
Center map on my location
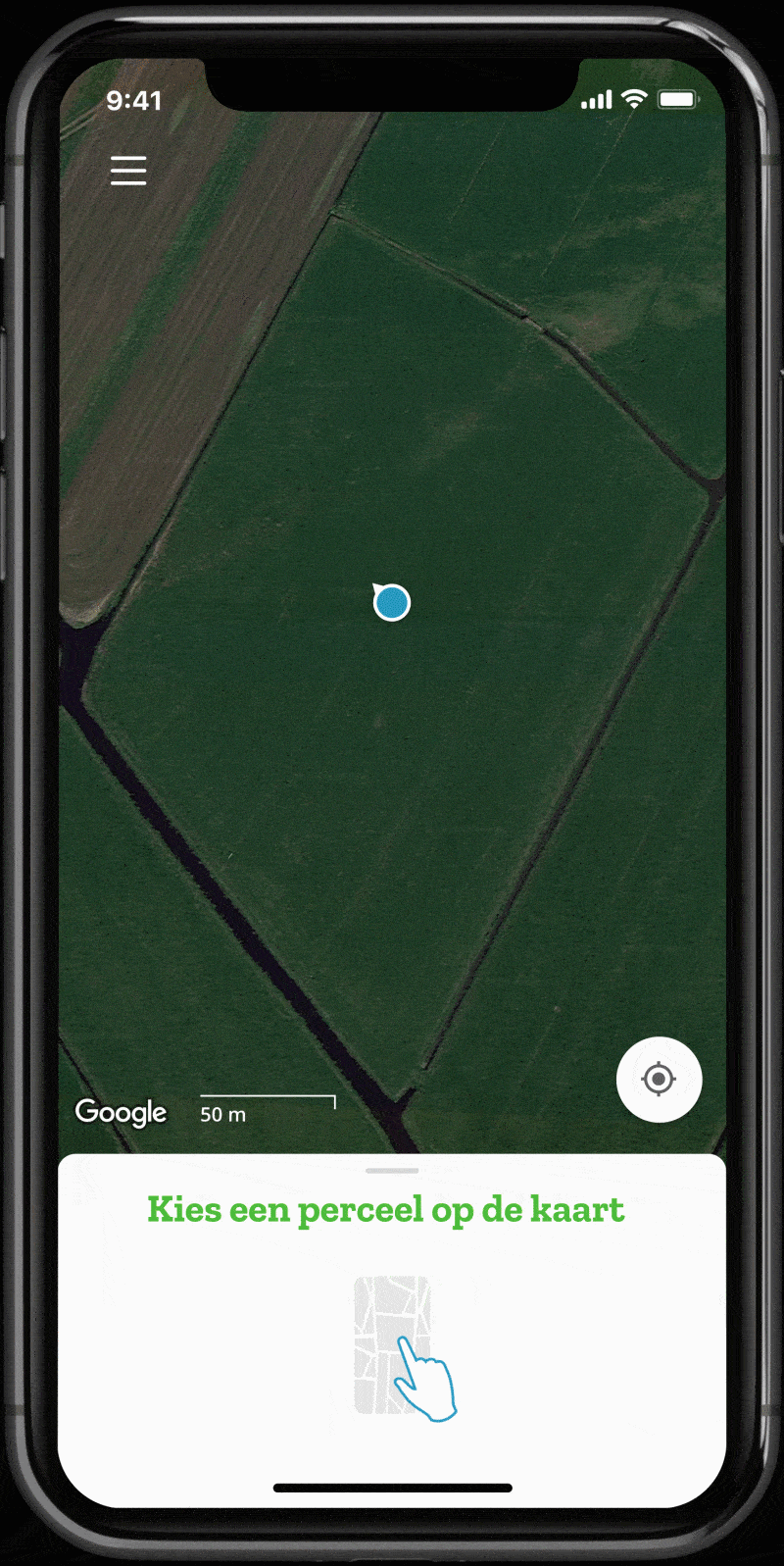click(659, 1080)
